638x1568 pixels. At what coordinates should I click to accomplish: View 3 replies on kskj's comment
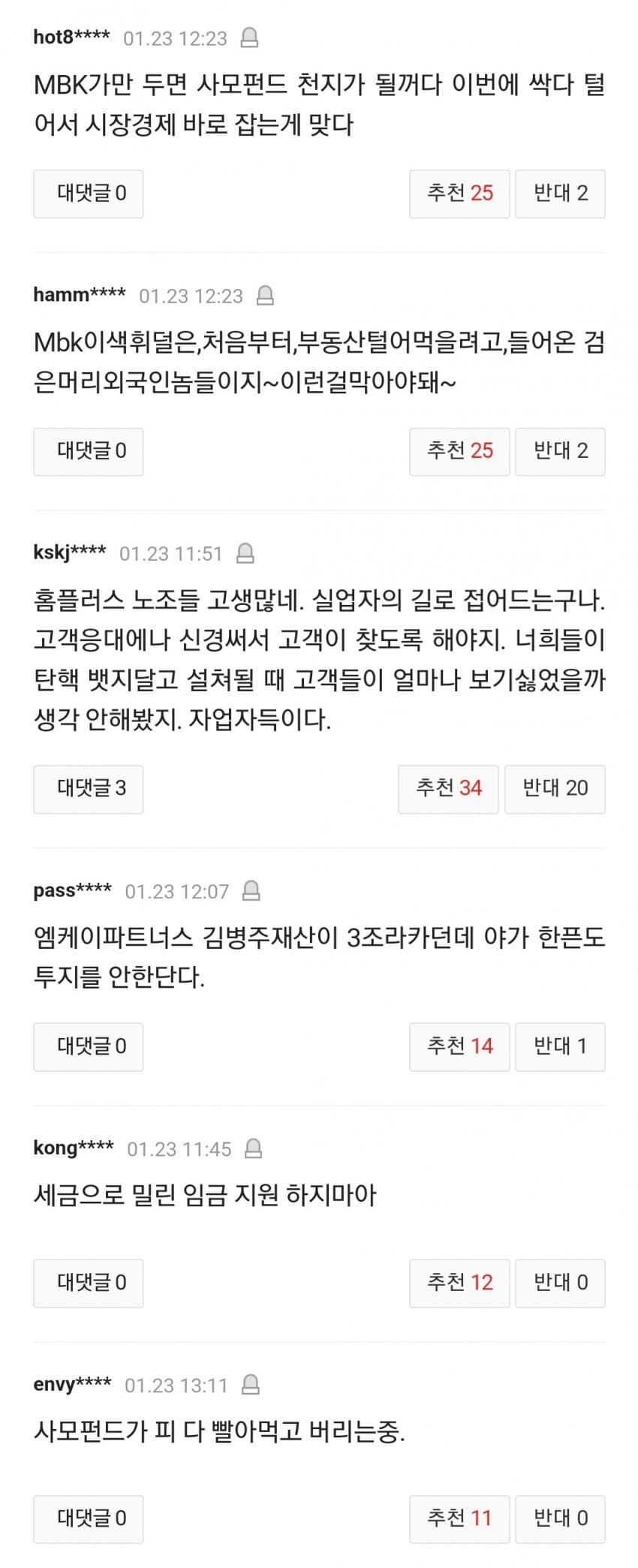tap(88, 789)
